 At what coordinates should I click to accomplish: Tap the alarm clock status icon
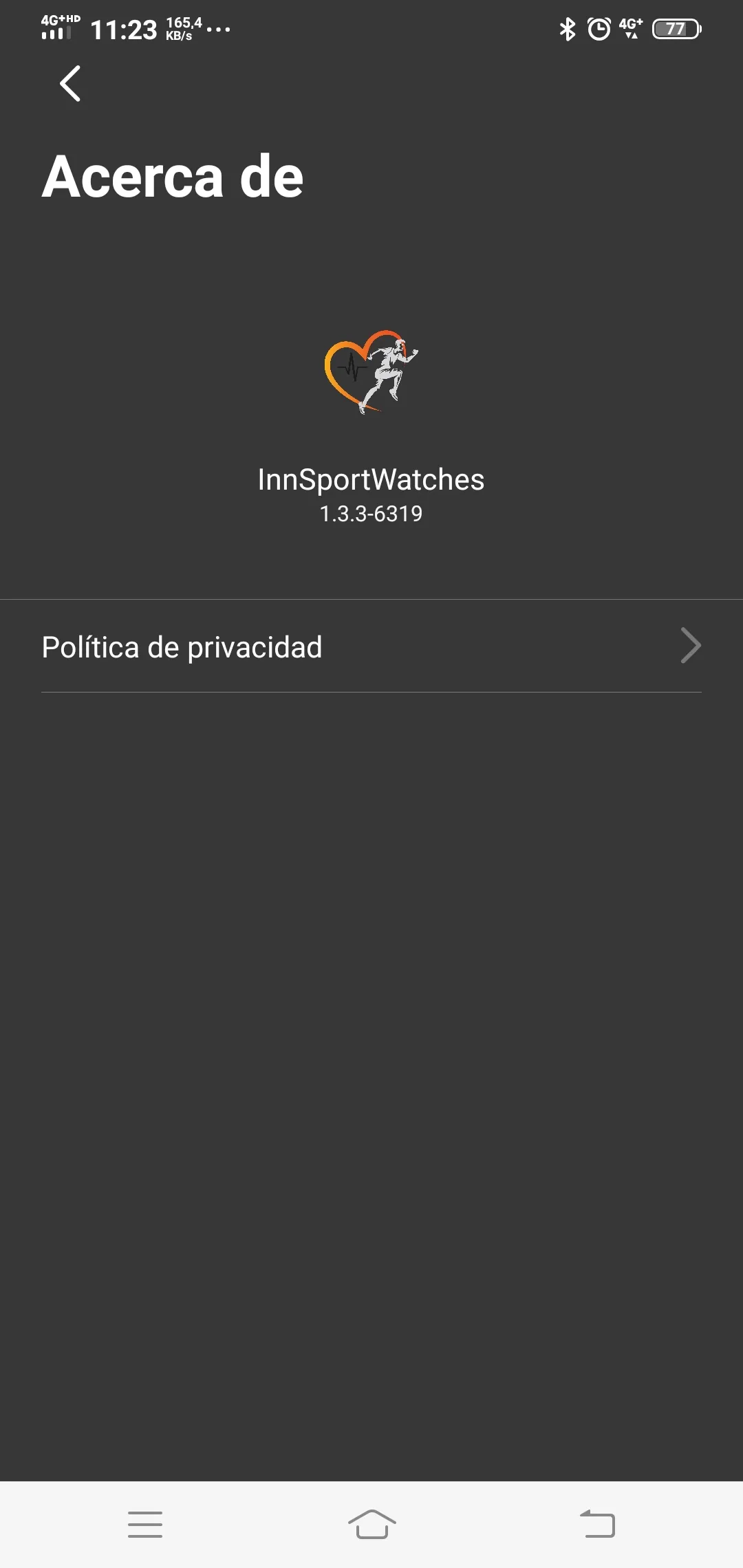tap(599, 29)
